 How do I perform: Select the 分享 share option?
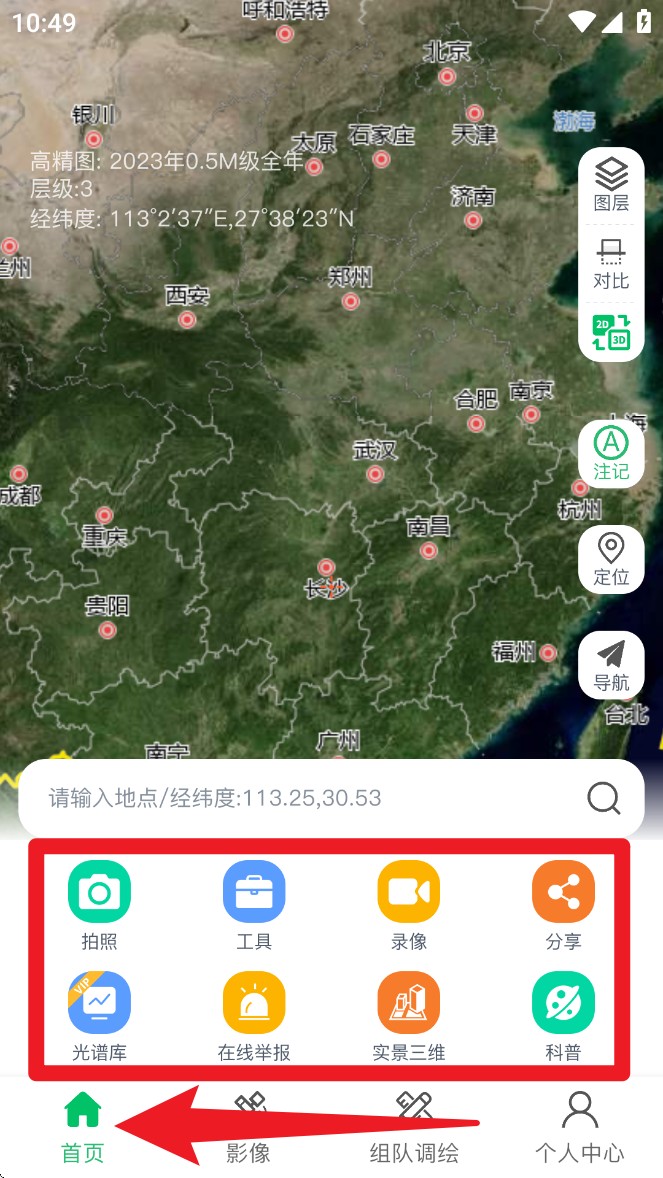[x=563, y=903]
